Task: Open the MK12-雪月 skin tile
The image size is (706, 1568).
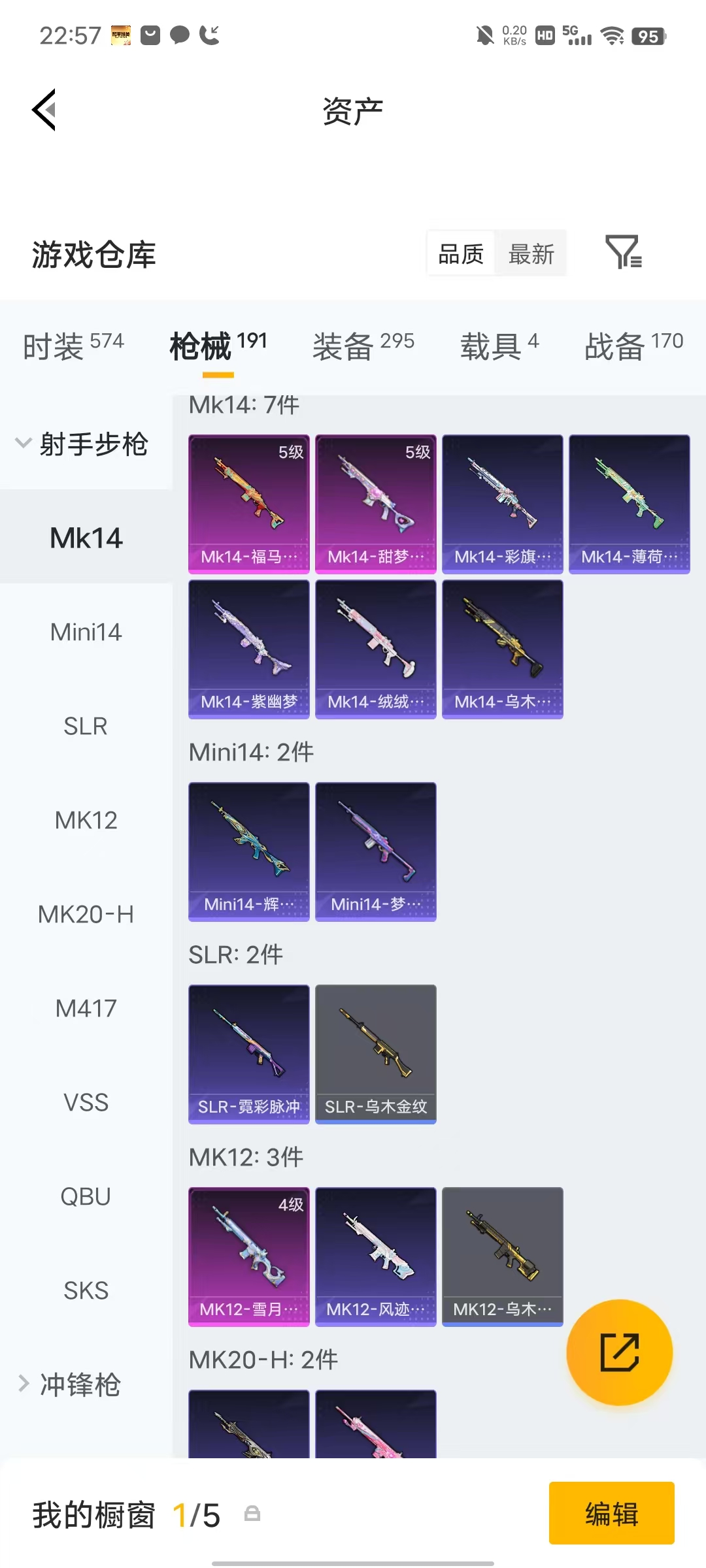Action: (249, 1257)
